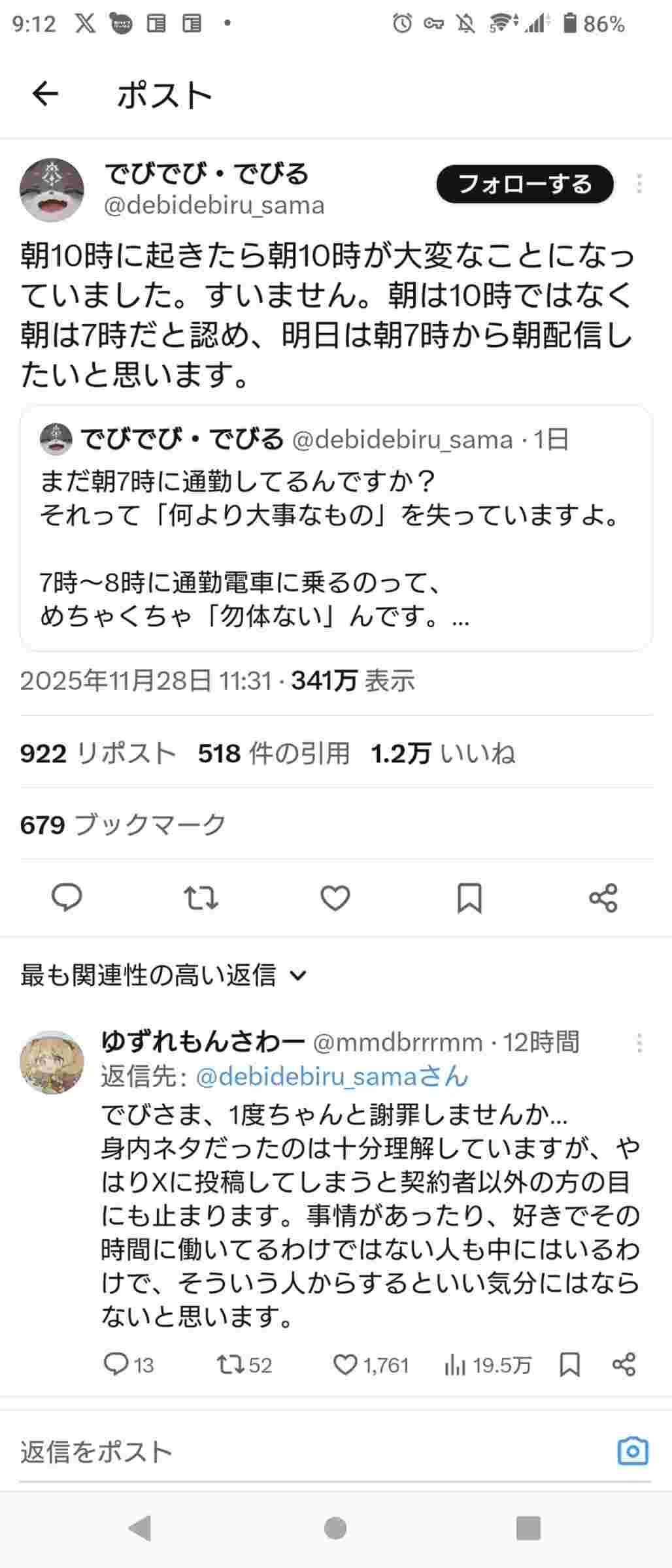
Task: Share the main post
Action: click(x=603, y=898)
